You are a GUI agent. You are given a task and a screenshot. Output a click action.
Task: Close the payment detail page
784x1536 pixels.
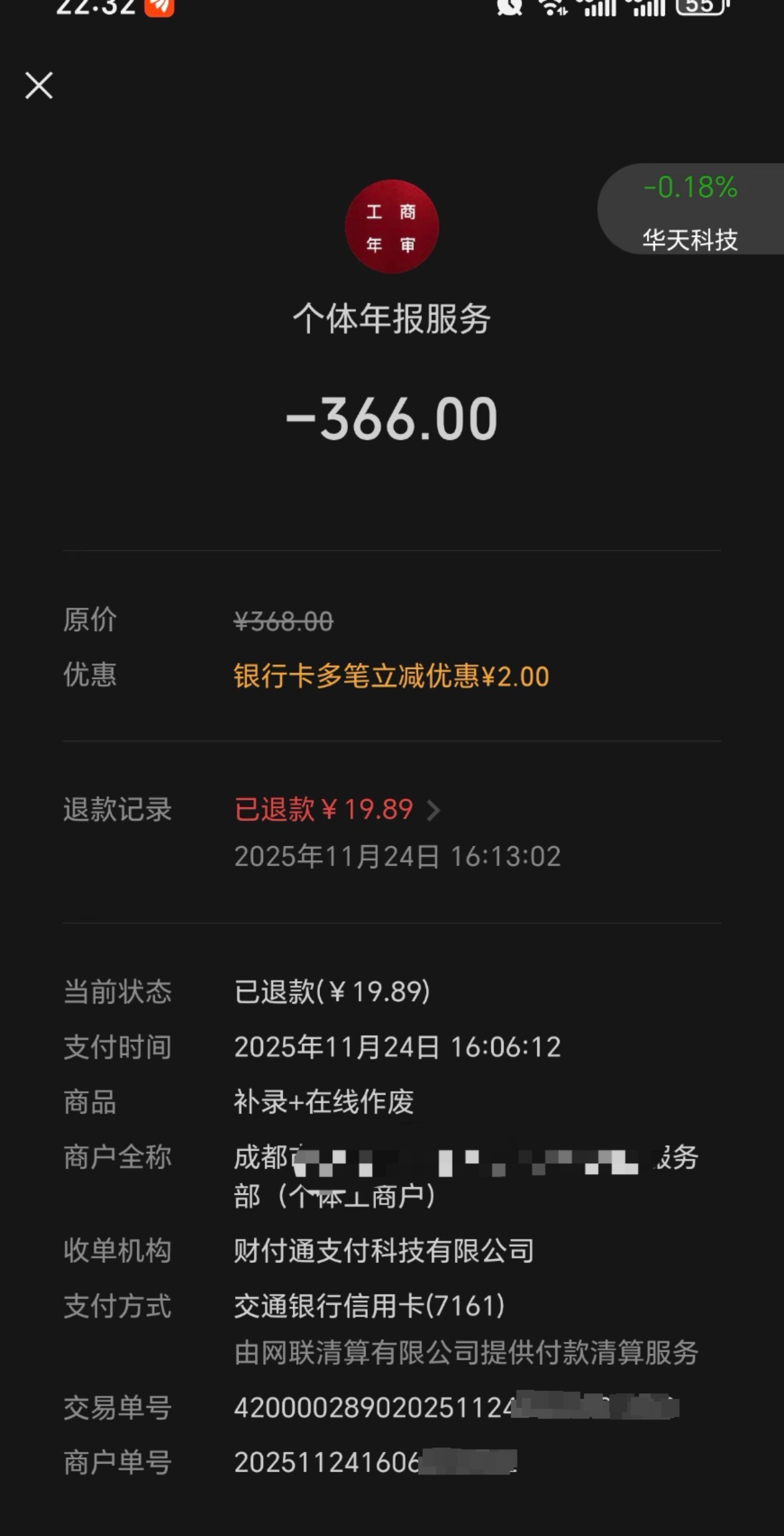[x=39, y=85]
